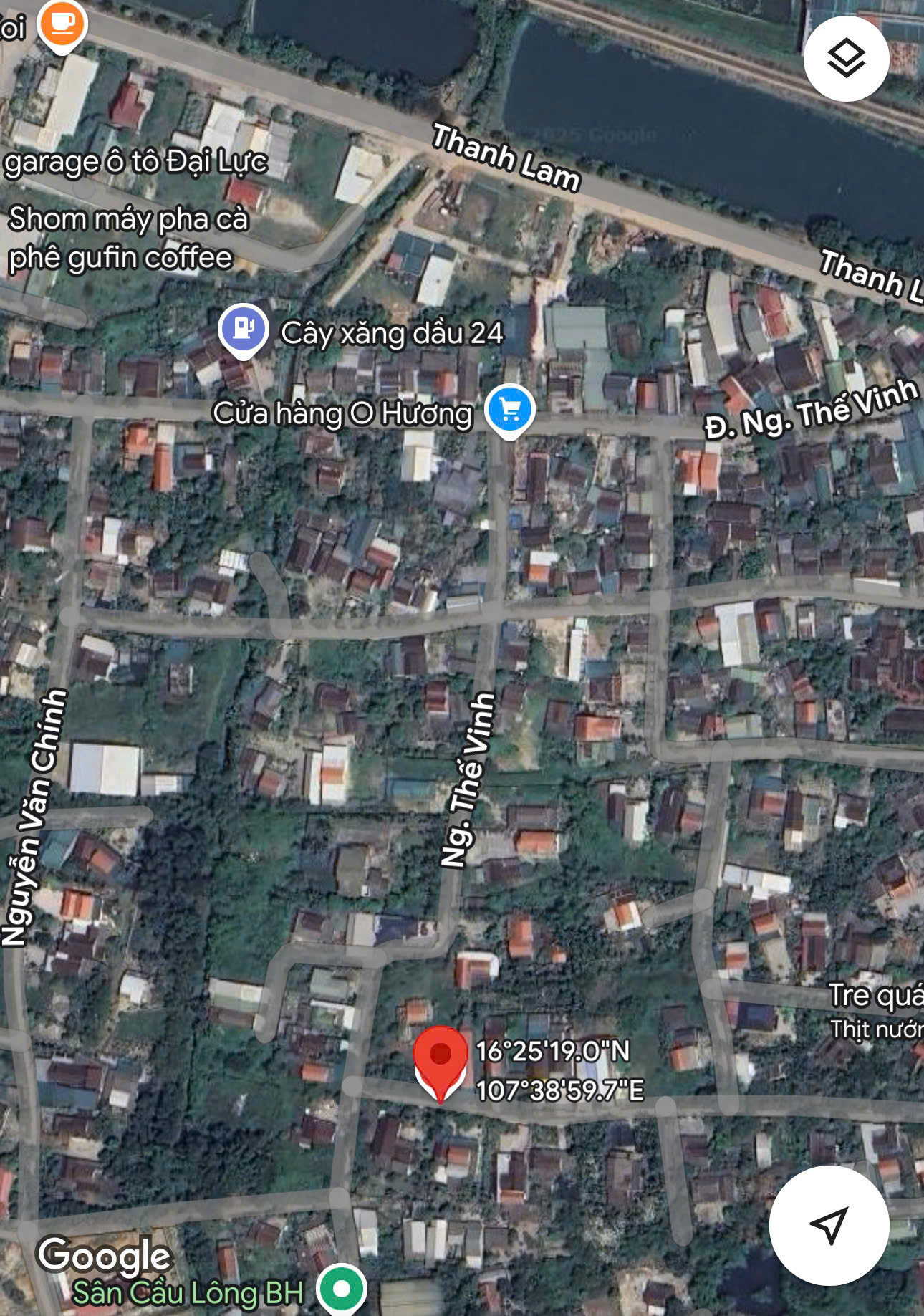
Task: Center map on my location
Action: pos(829,1224)
